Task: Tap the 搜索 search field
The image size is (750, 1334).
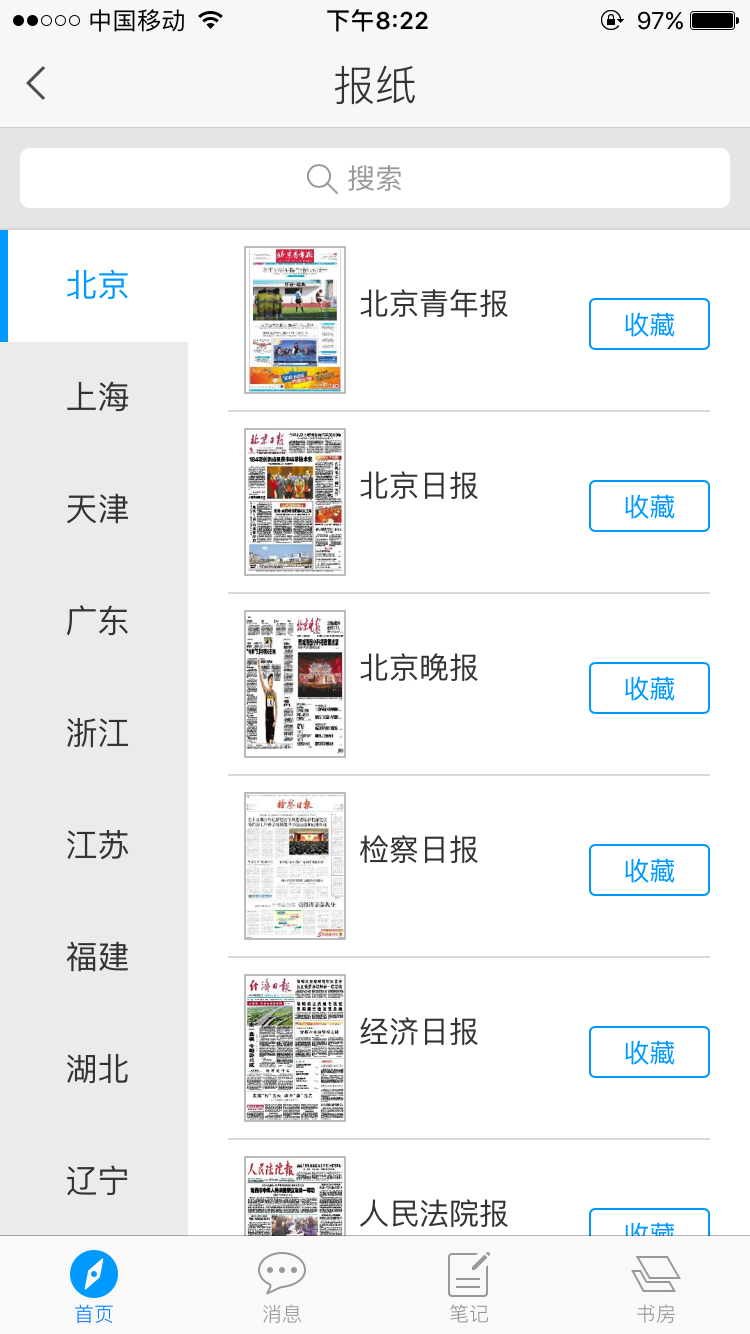Action: pos(374,179)
